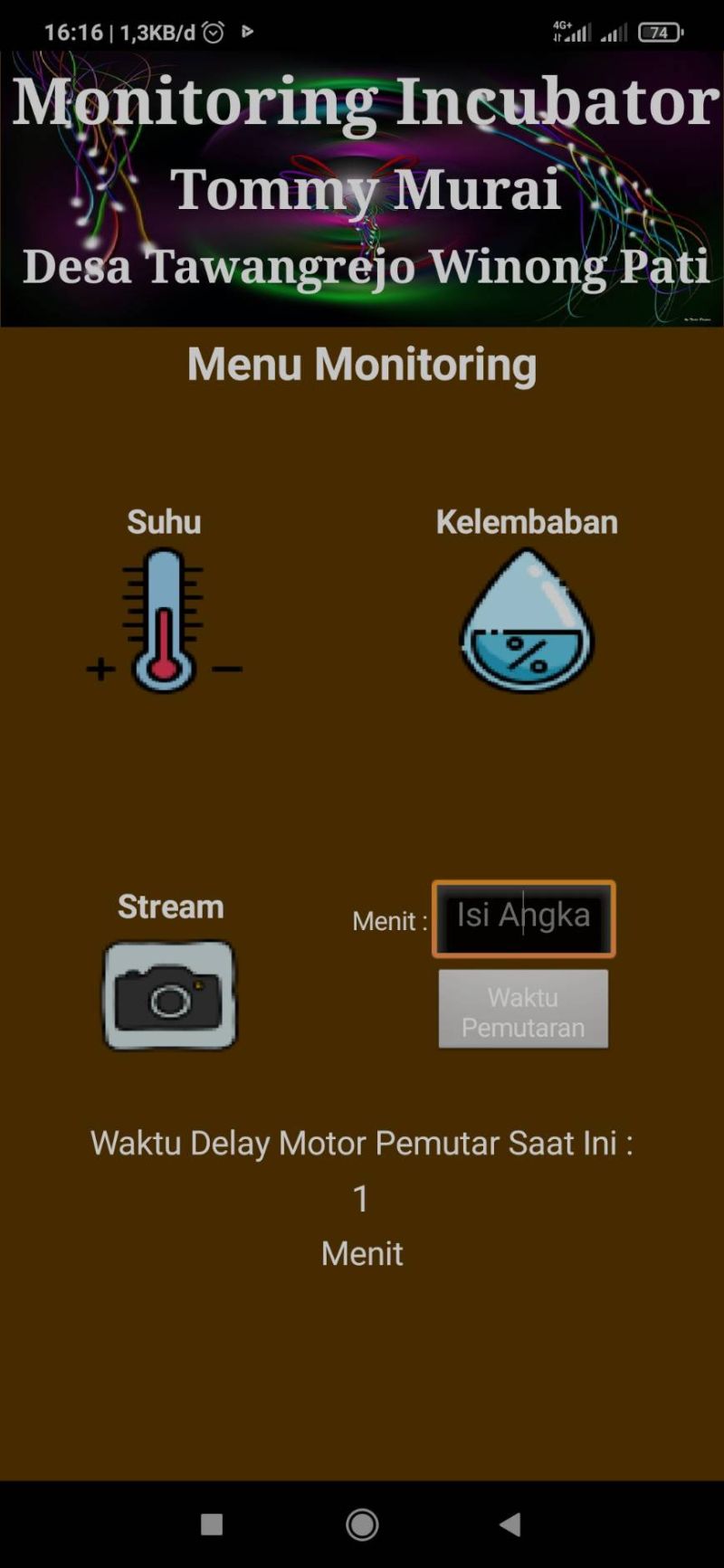Tap the Waktu Pemutaran button
Image resolution: width=724 pixels, height=1568 pixels.
(x=523, y=1009)
